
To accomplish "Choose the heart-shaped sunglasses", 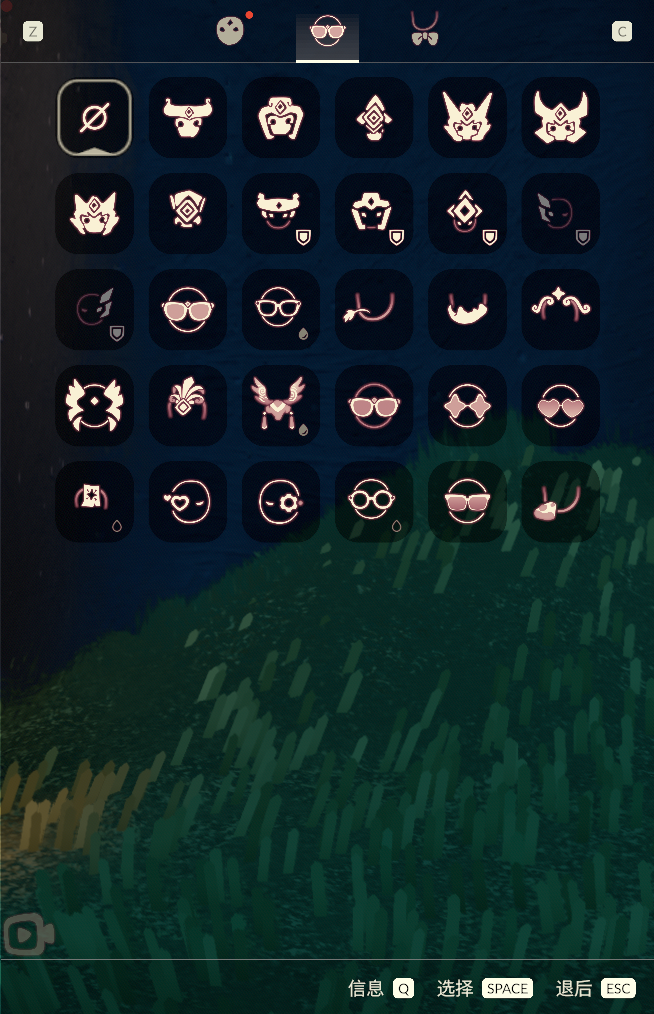I will coord(560,405).
